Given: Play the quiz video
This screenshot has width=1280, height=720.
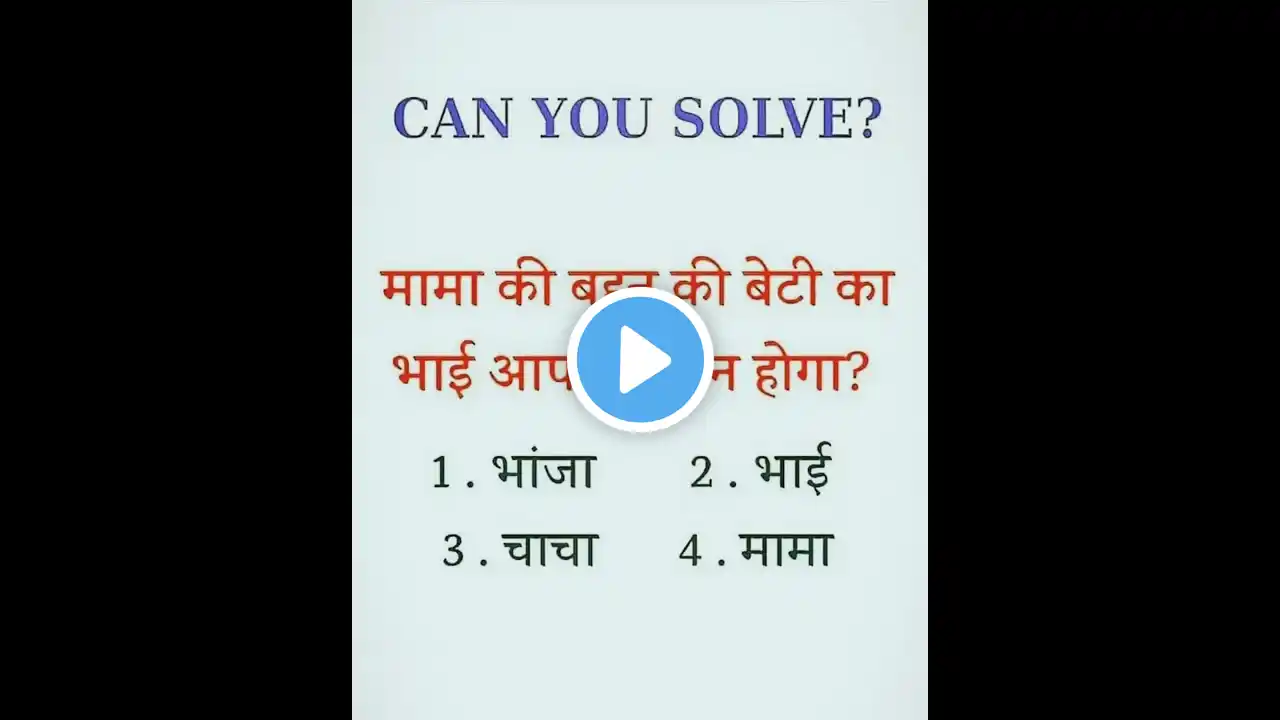Looking at the screenshot, I should [x=640, y=360].
